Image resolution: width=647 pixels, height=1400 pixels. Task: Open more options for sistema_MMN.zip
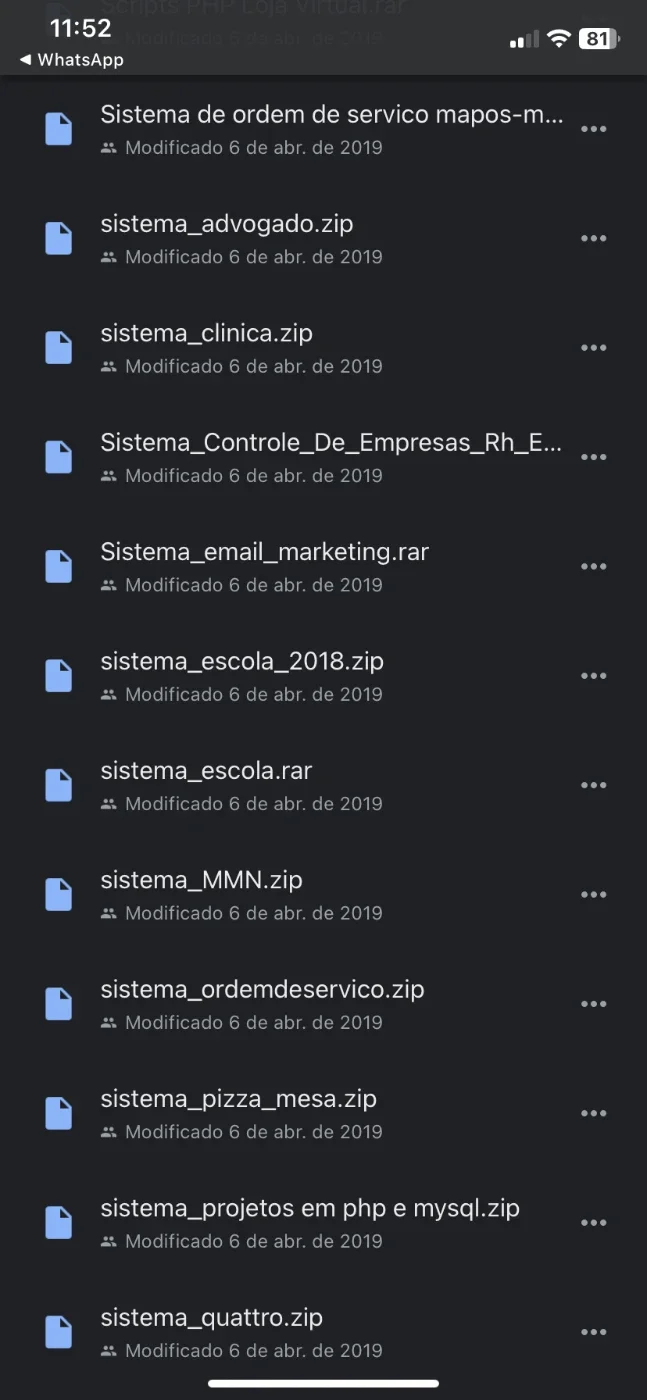pyautogui.click(x=594, y=895)
